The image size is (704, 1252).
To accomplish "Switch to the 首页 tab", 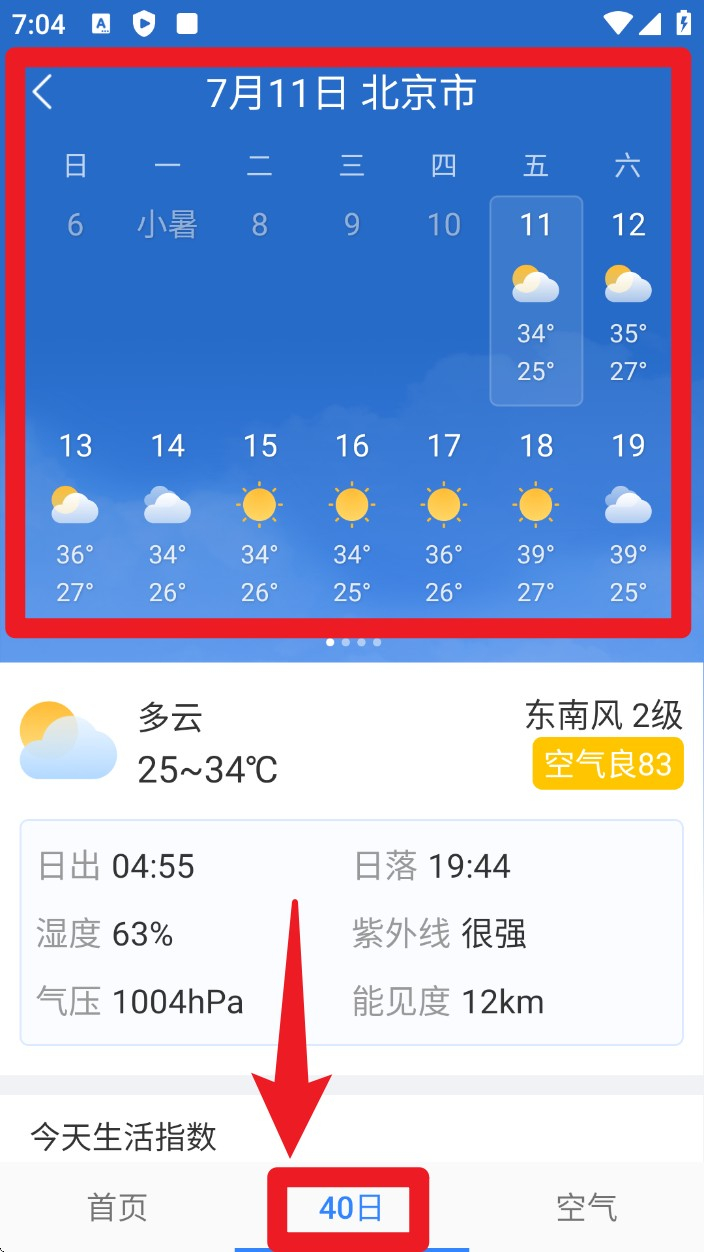I will [117, 1207].
